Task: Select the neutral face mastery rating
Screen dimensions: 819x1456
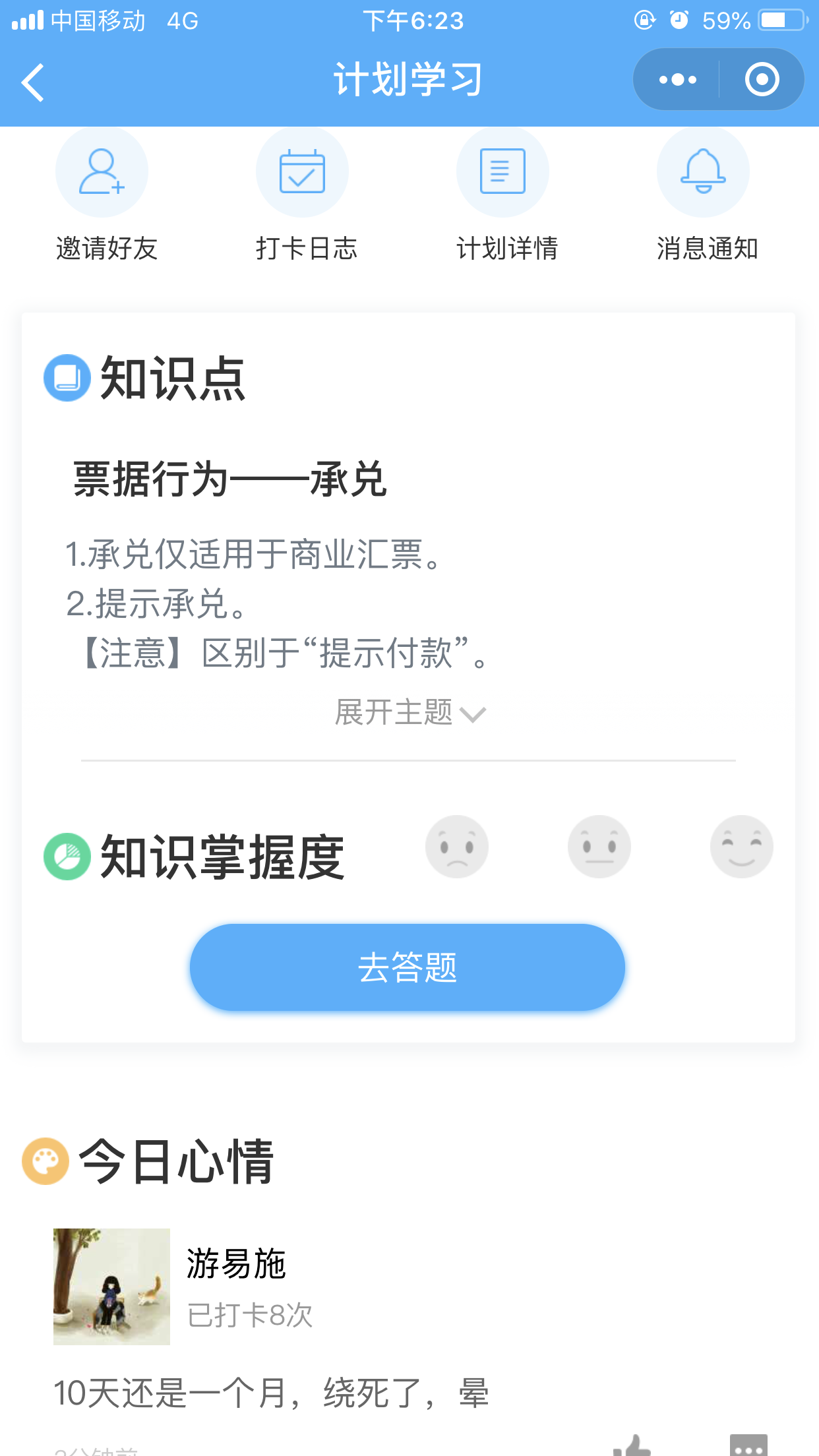Action: [x=599, y=847]
